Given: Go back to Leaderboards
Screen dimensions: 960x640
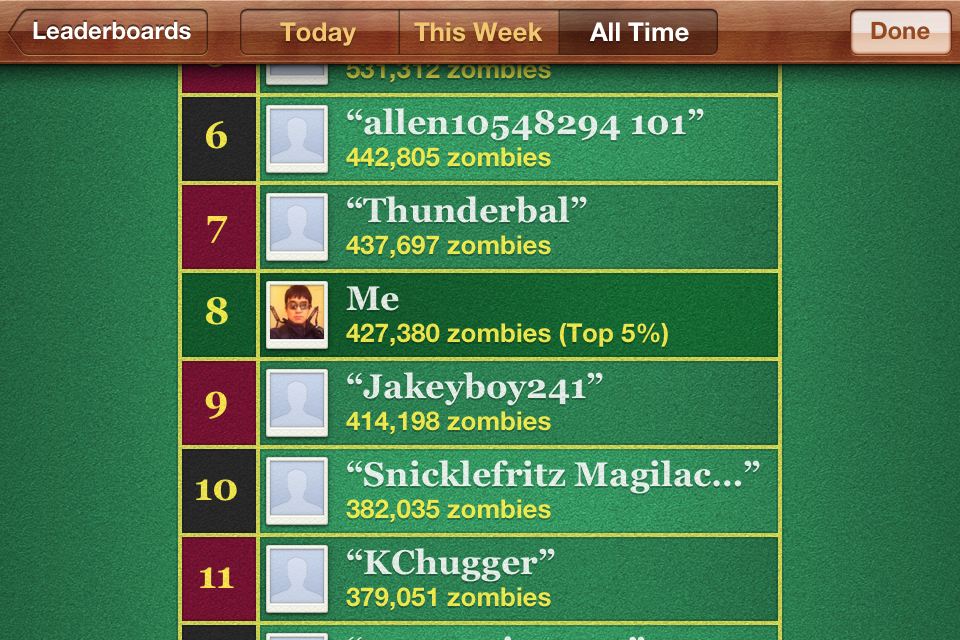Looking at the screenshot, I should [x=109, y=32].
